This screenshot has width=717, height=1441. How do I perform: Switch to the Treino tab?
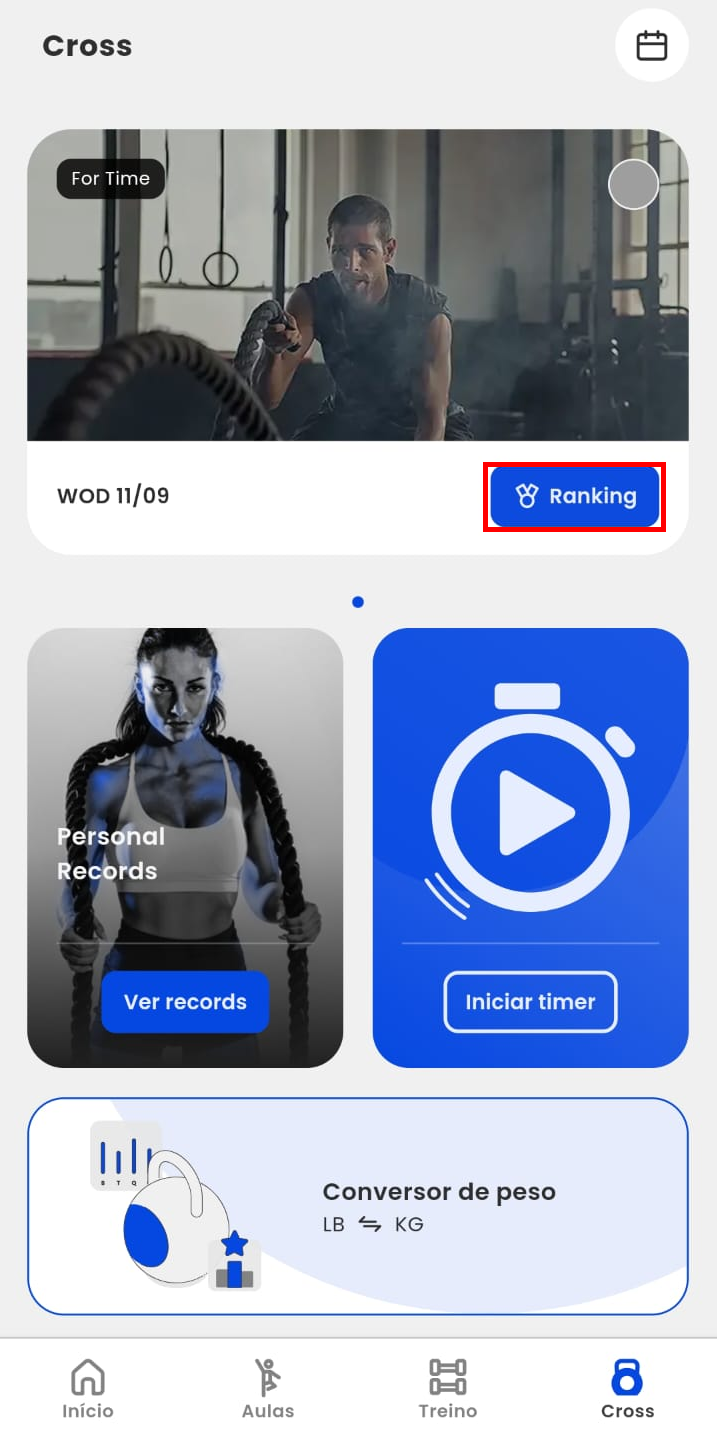tap(447, 1390)
